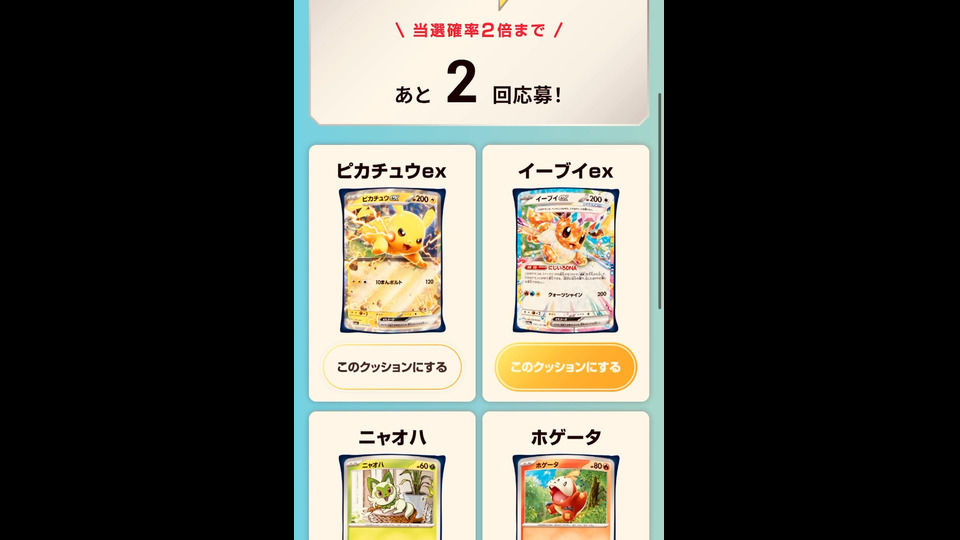Select the イーブイex cushion button
The width and height of the screenshot is (960, 540).
[x=566, y=367]
